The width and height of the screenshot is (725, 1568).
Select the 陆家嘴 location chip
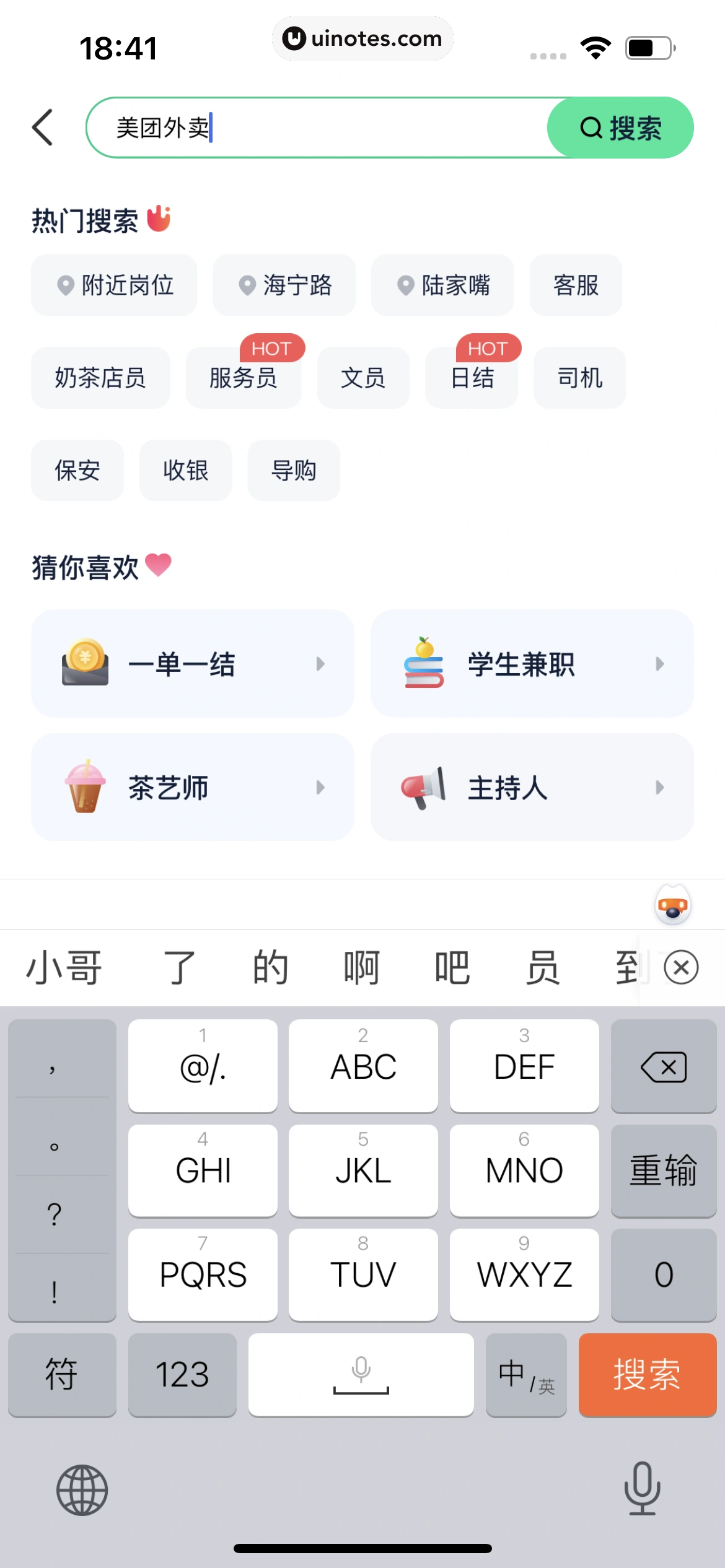(442, 285)
